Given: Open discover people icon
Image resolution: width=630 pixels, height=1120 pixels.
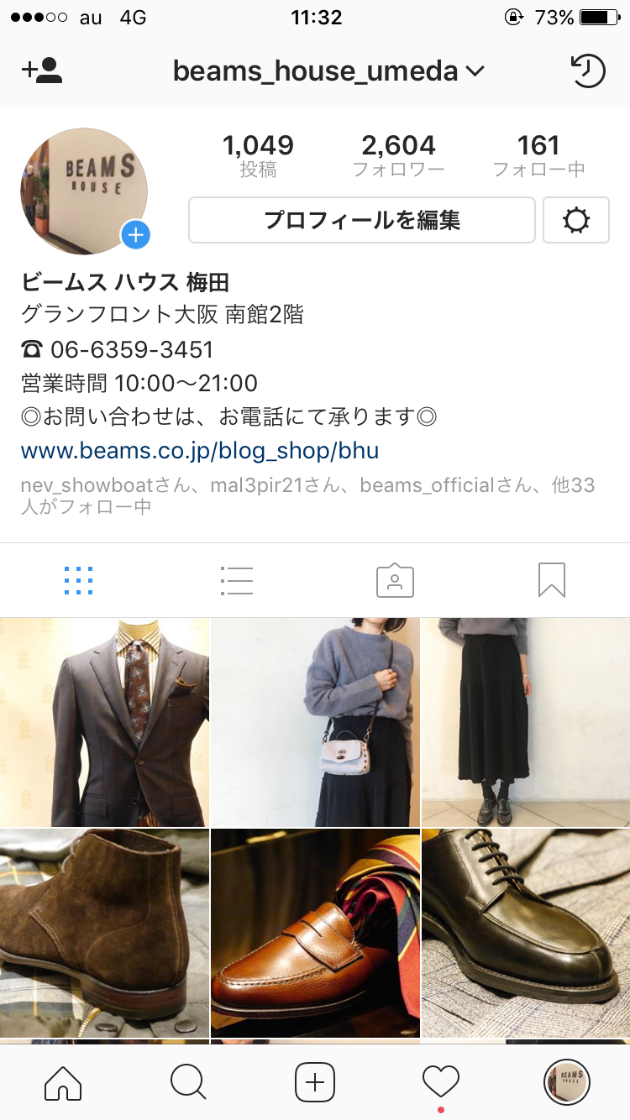Looking at the screenshot, I should click(x=42, y=70).
